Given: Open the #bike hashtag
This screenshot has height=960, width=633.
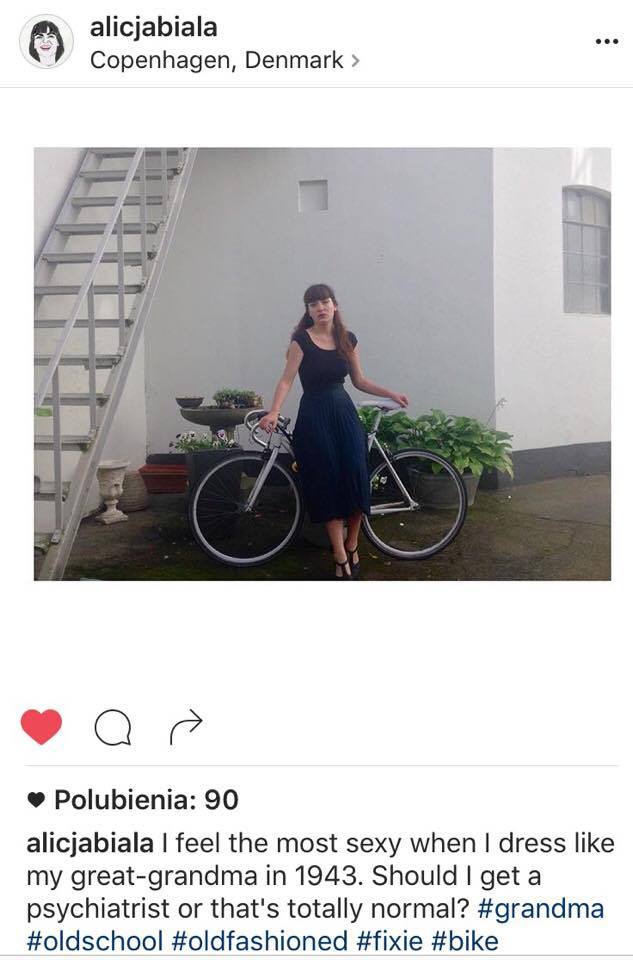Looking at the screenshot, I should [x=465, y=942].
